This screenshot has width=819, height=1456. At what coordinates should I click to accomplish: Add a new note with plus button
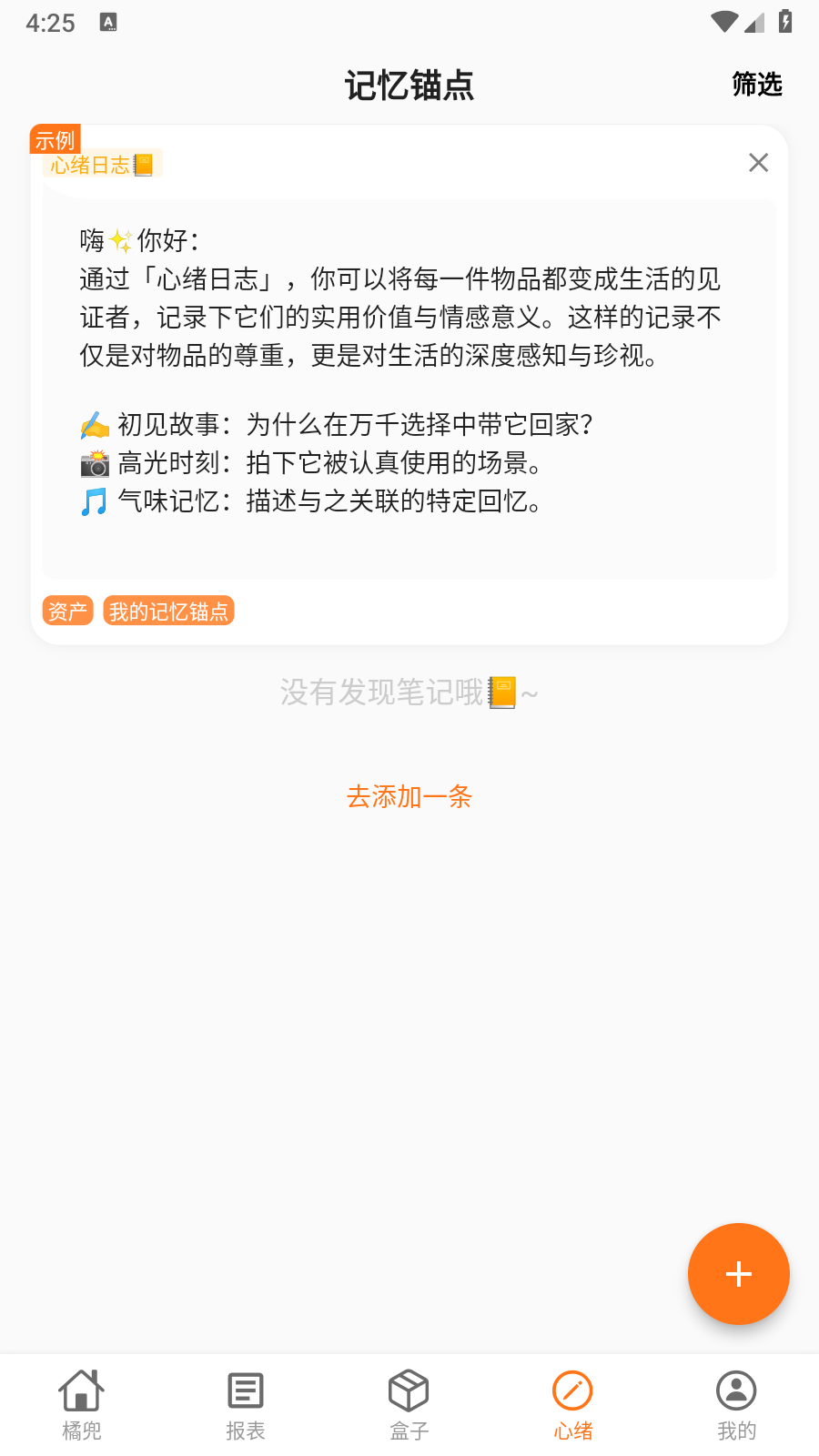(739, 1274)
